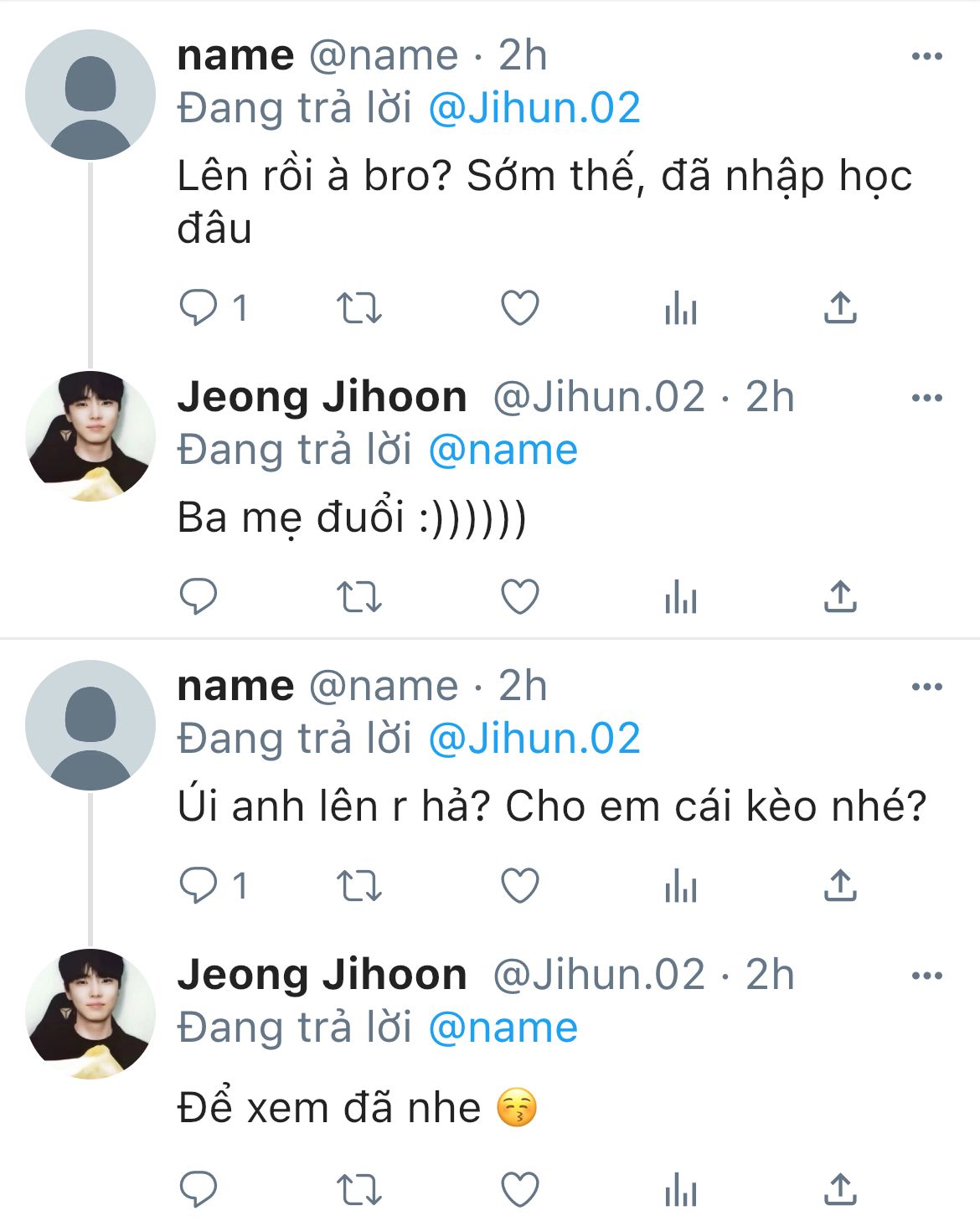
Task: Share the "Để xem đã nhe" reply
Action: [x=840, y=1188]
